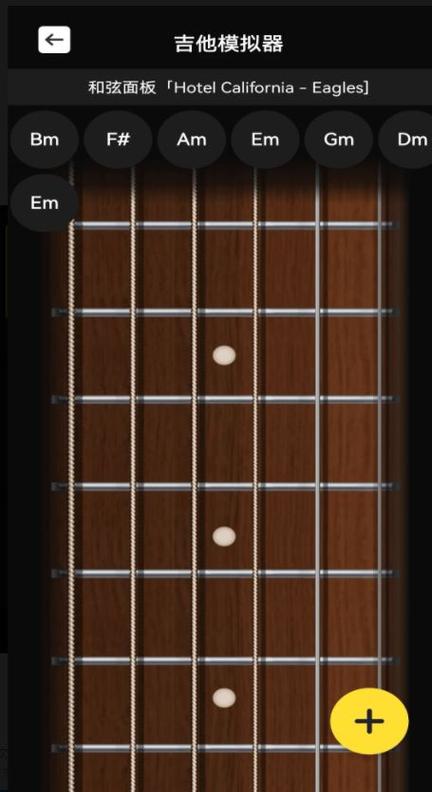Image resolution: width=432 pixels, height=792 pixels.
Task: Go back using the arrow button
Action: pyautogui.click(x=54, y=40)
